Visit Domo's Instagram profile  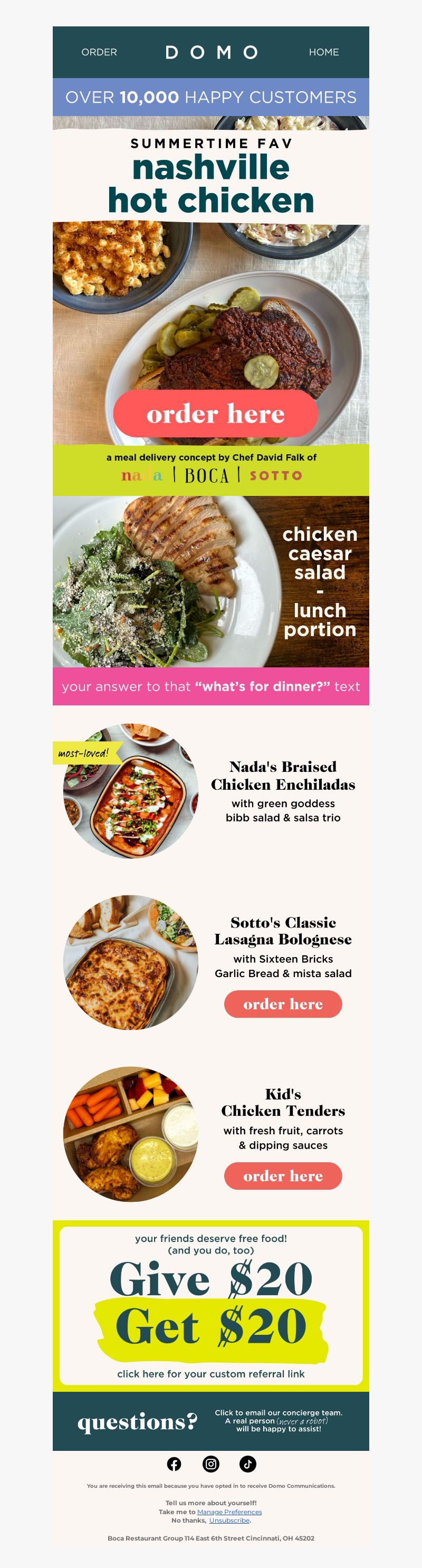coord(210,1464)
